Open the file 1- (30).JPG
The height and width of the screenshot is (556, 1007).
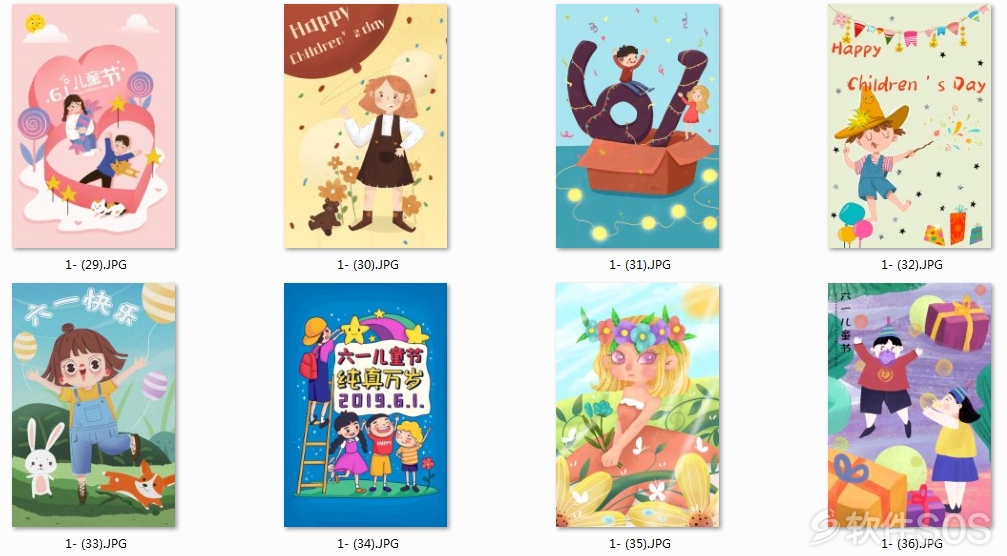coord(366,126)
